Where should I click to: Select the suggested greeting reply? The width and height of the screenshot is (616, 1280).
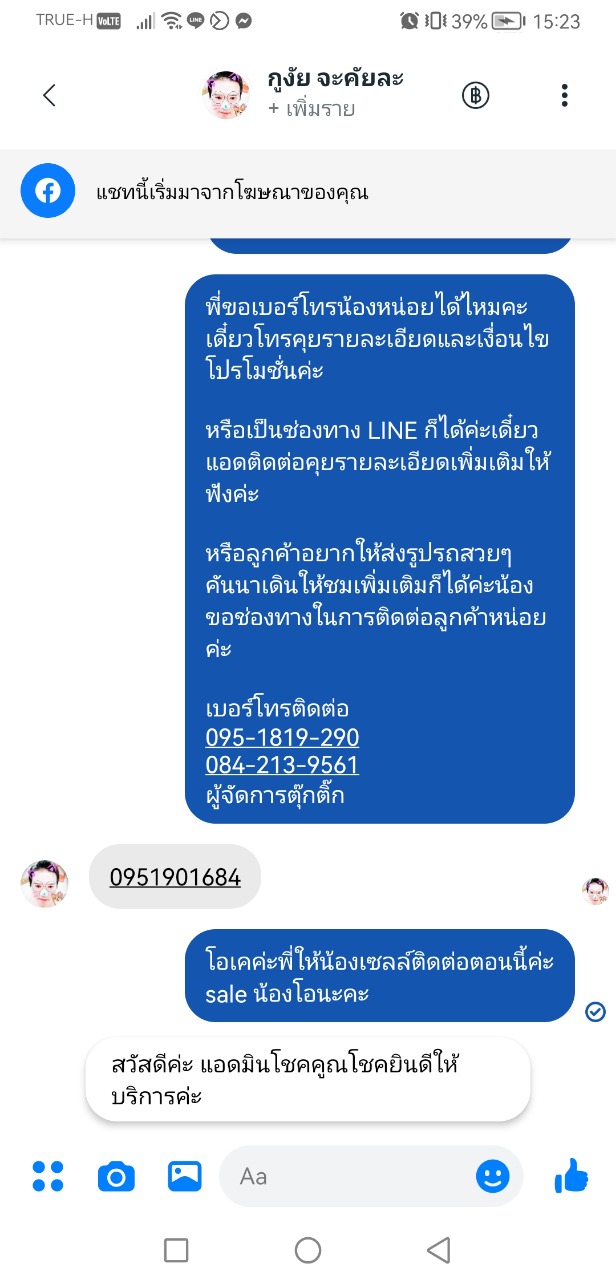pyautogui.click(x=308, y=1079)
